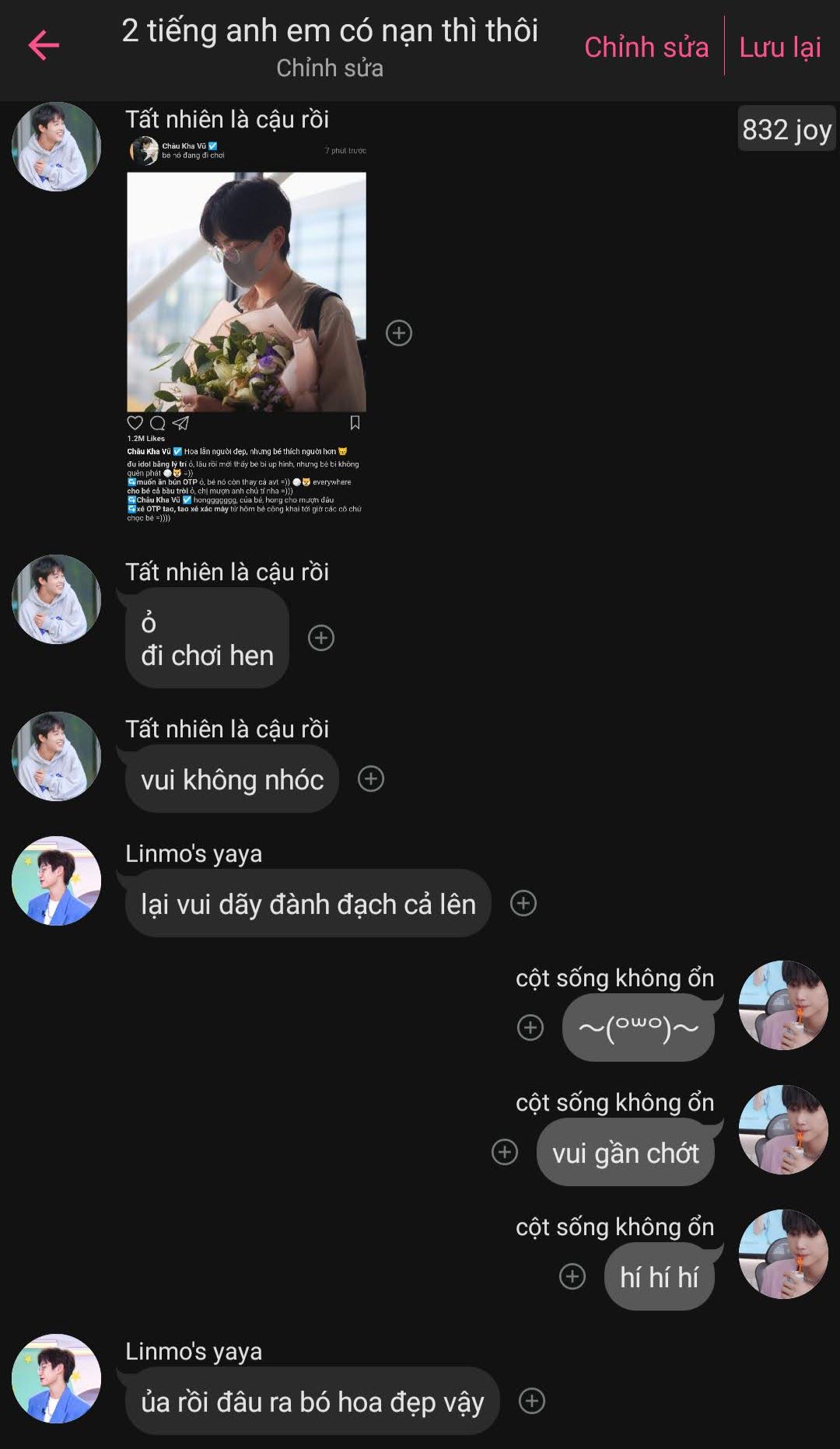Tap the plus icon beside the photo message
Image resolution: width=840 pixels, height=1449 pixels.
[399, 333]
